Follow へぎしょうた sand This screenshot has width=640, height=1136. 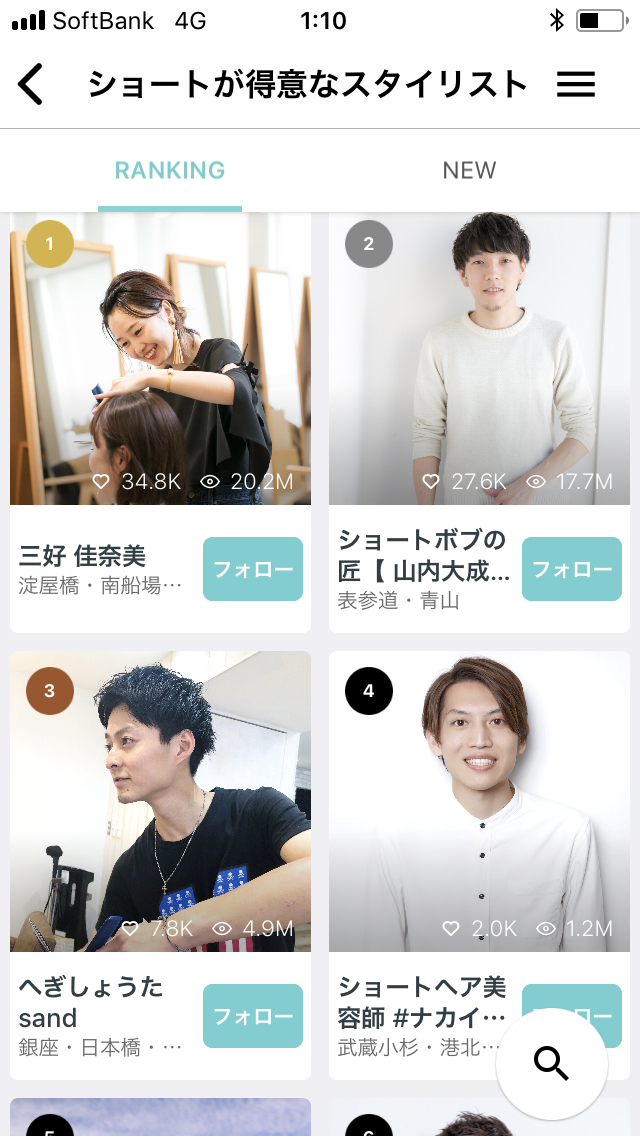pyautogui.click(x=253, y=1016)
